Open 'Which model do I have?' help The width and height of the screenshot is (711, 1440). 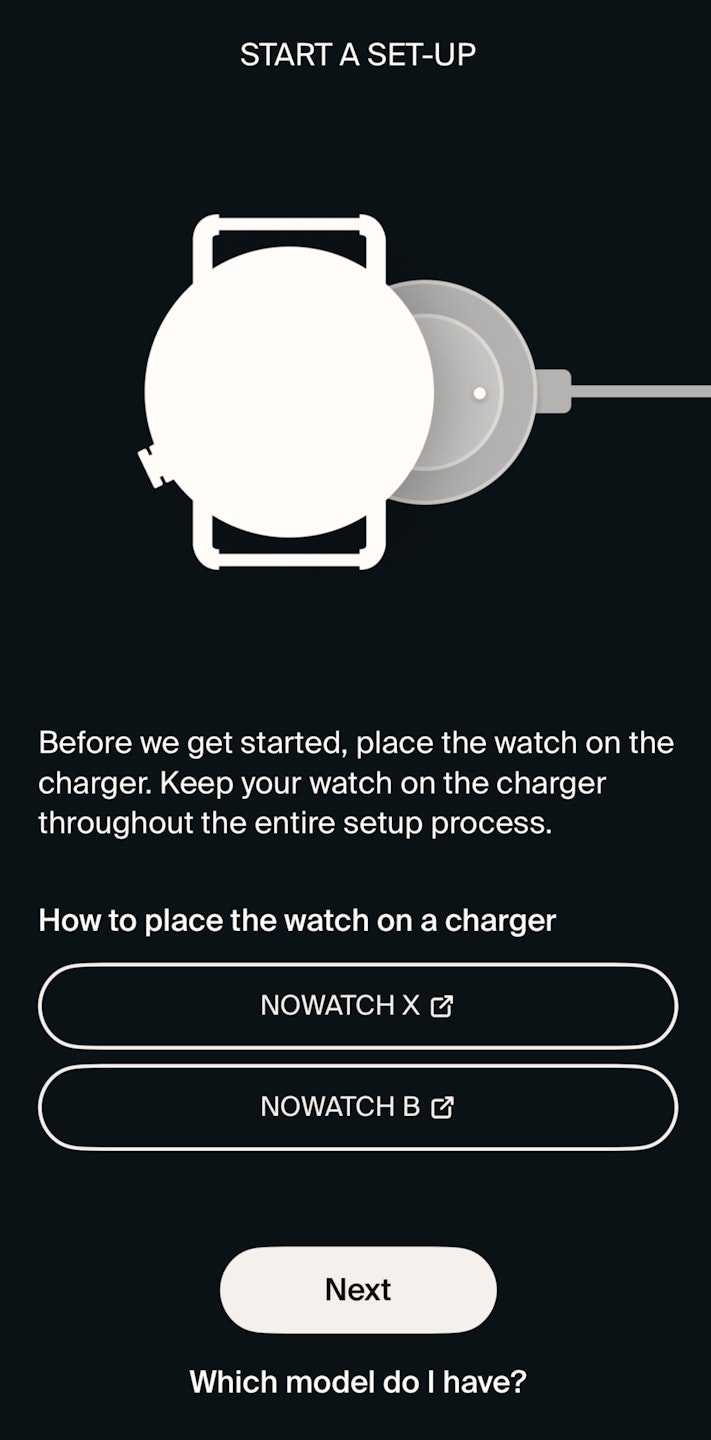coord(357,1382)
